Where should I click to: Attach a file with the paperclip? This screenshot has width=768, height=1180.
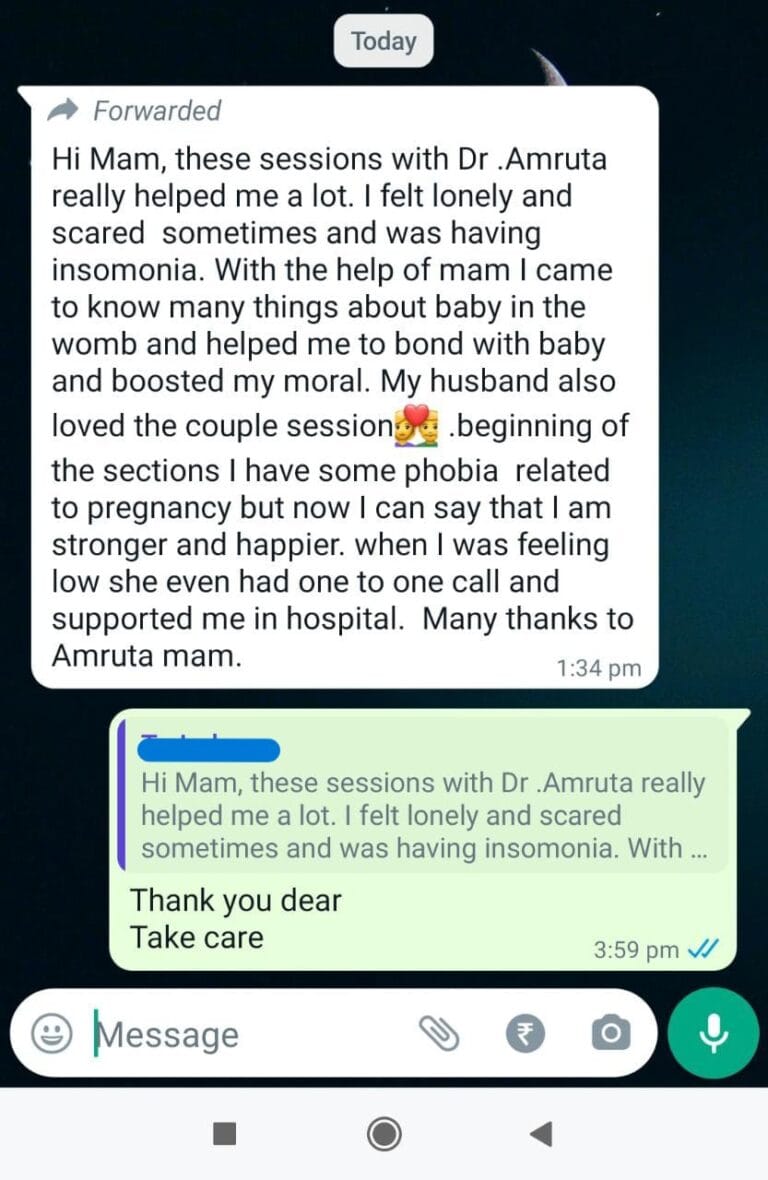(x=437, y=1034)
